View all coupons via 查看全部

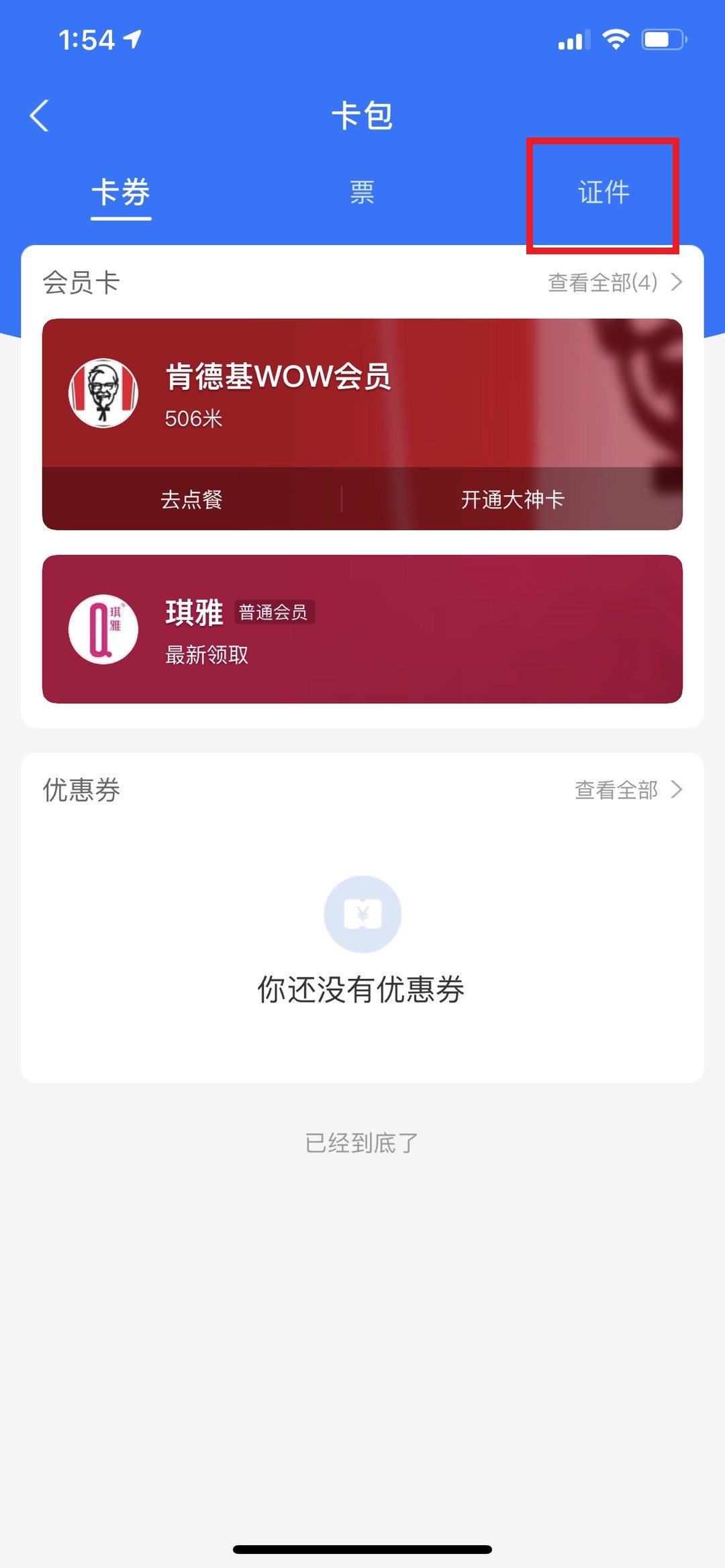[x=628, y=790]
